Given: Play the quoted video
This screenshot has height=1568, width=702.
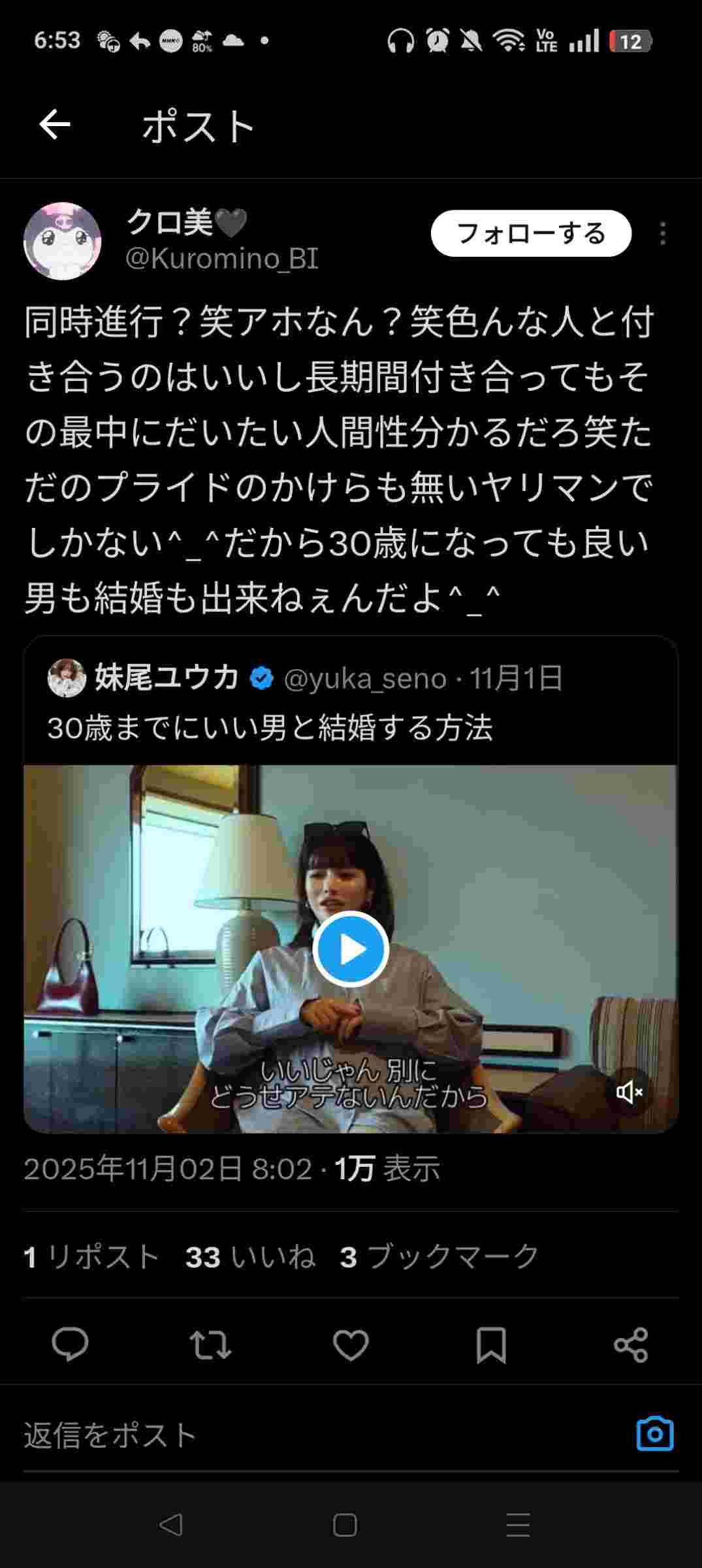Looking at the screenshot, I should (x=351, y=949).
